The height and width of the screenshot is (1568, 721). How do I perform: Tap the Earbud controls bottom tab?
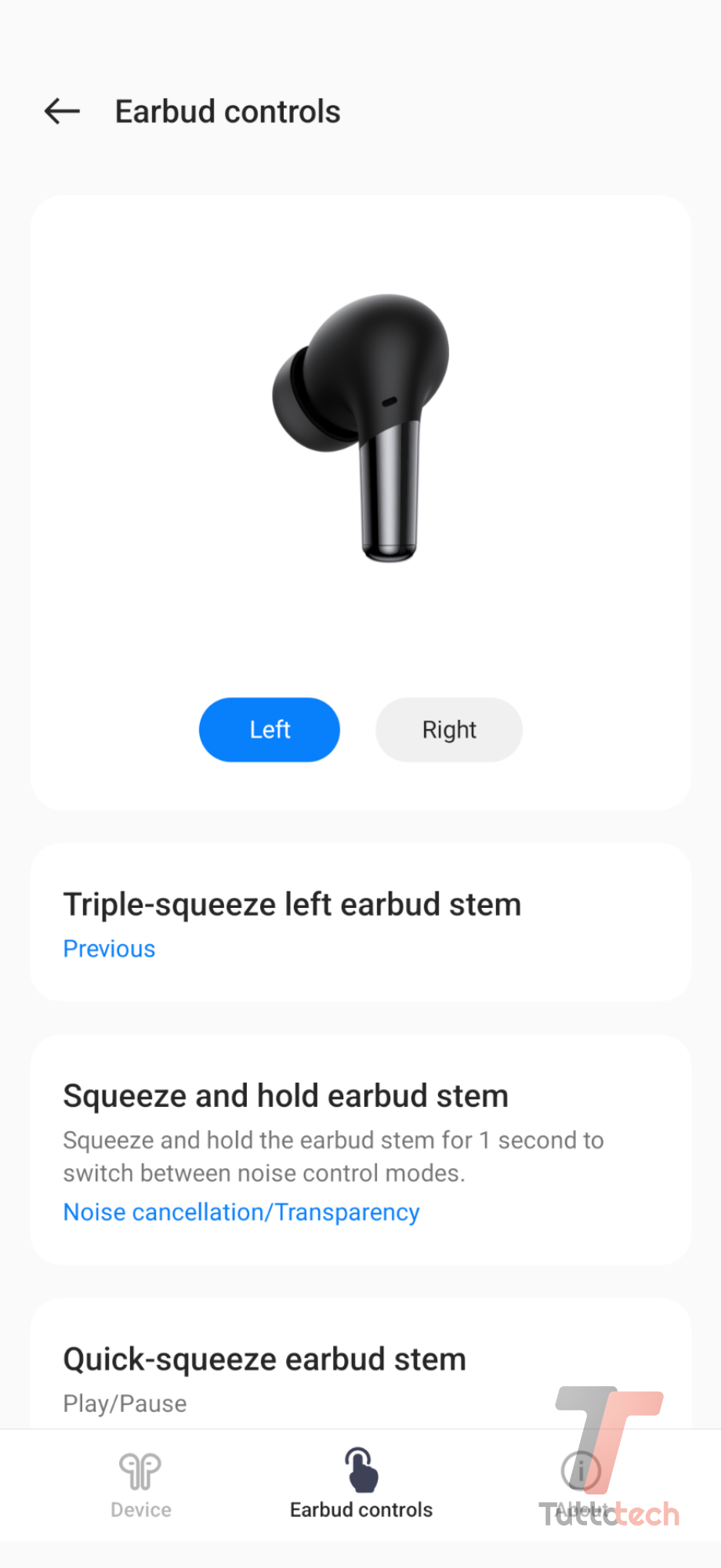click(x=360, y=1484)
